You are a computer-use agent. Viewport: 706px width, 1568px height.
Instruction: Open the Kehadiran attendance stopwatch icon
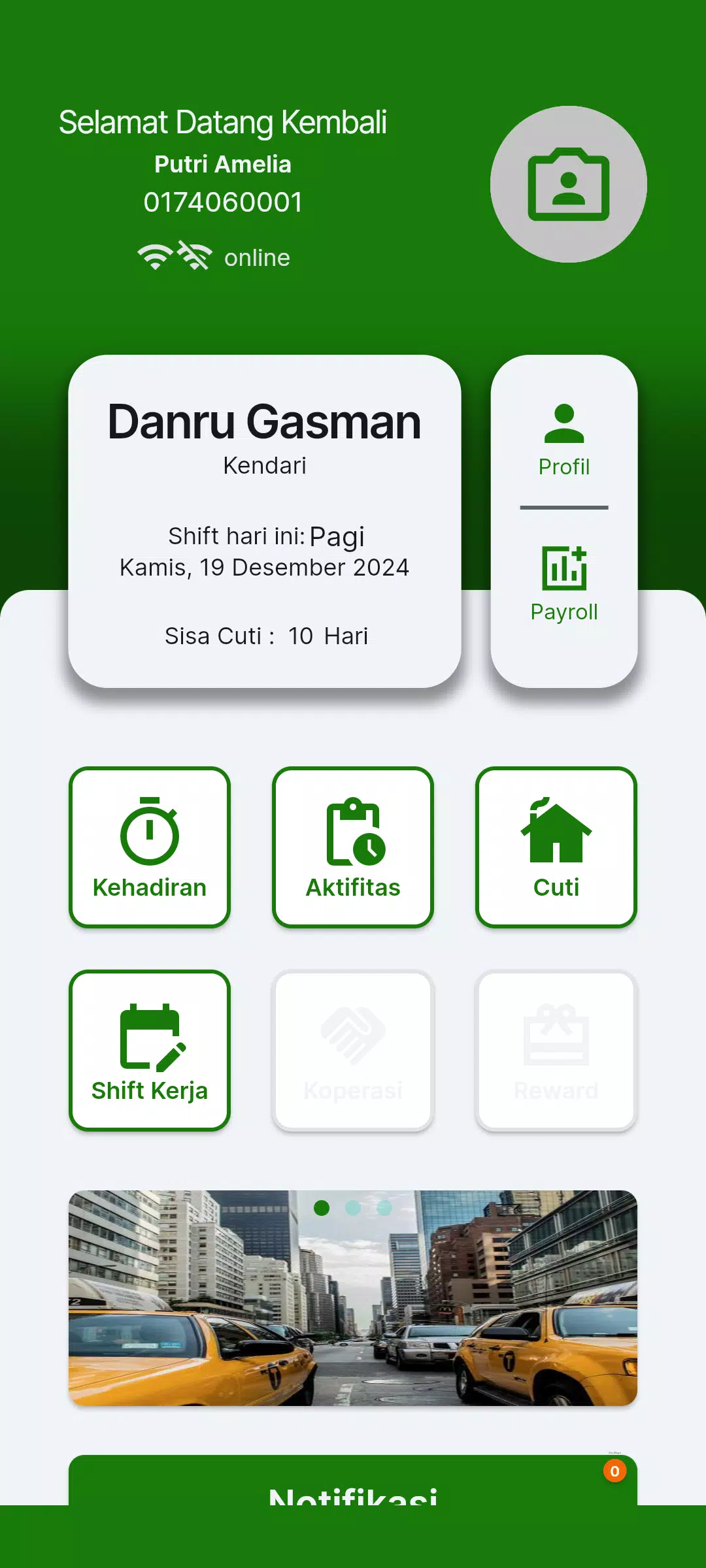149,831
